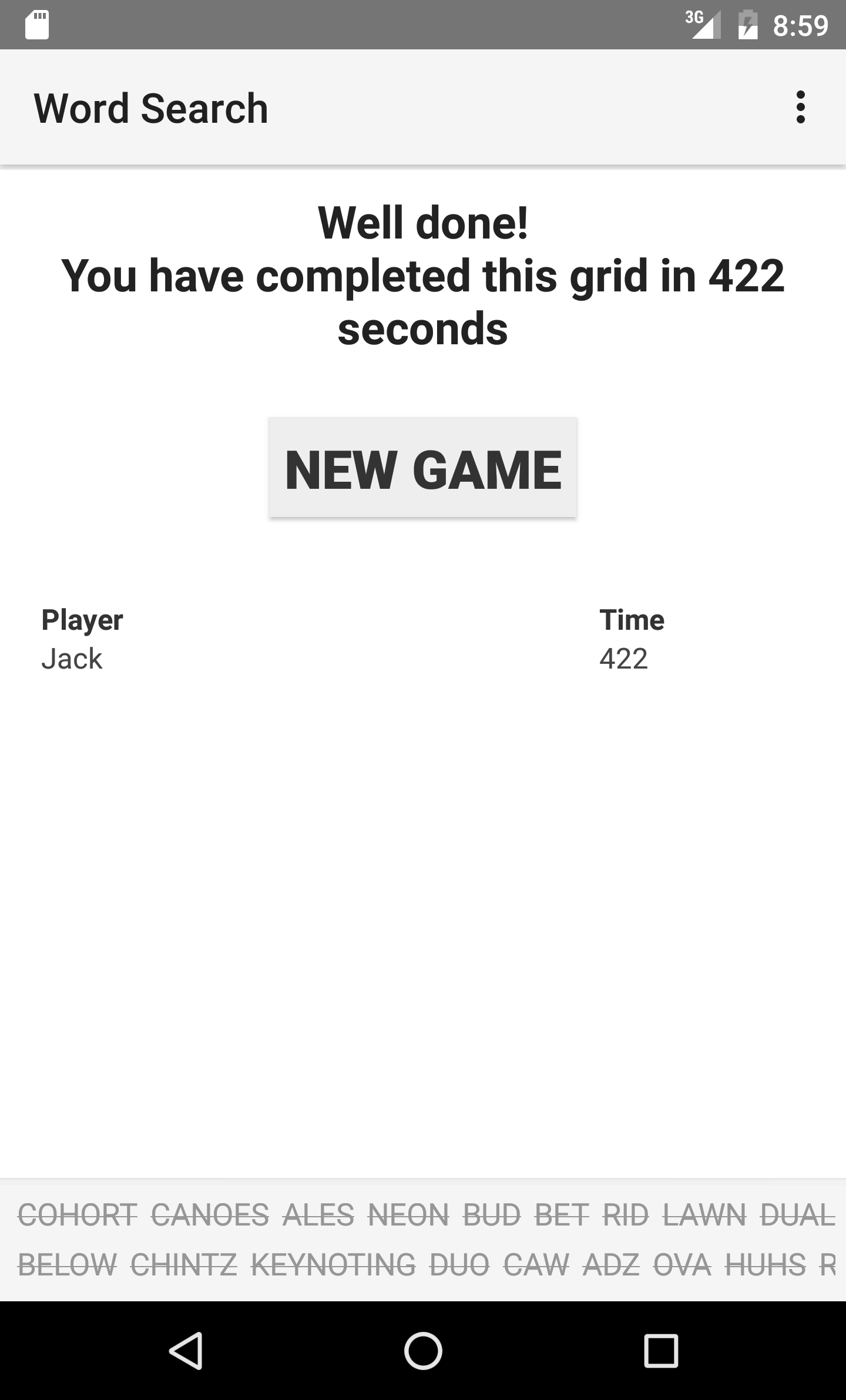This screenshot has height=1400, width=846.
Task: Show recent apps
Action: tap(661, 1351)
